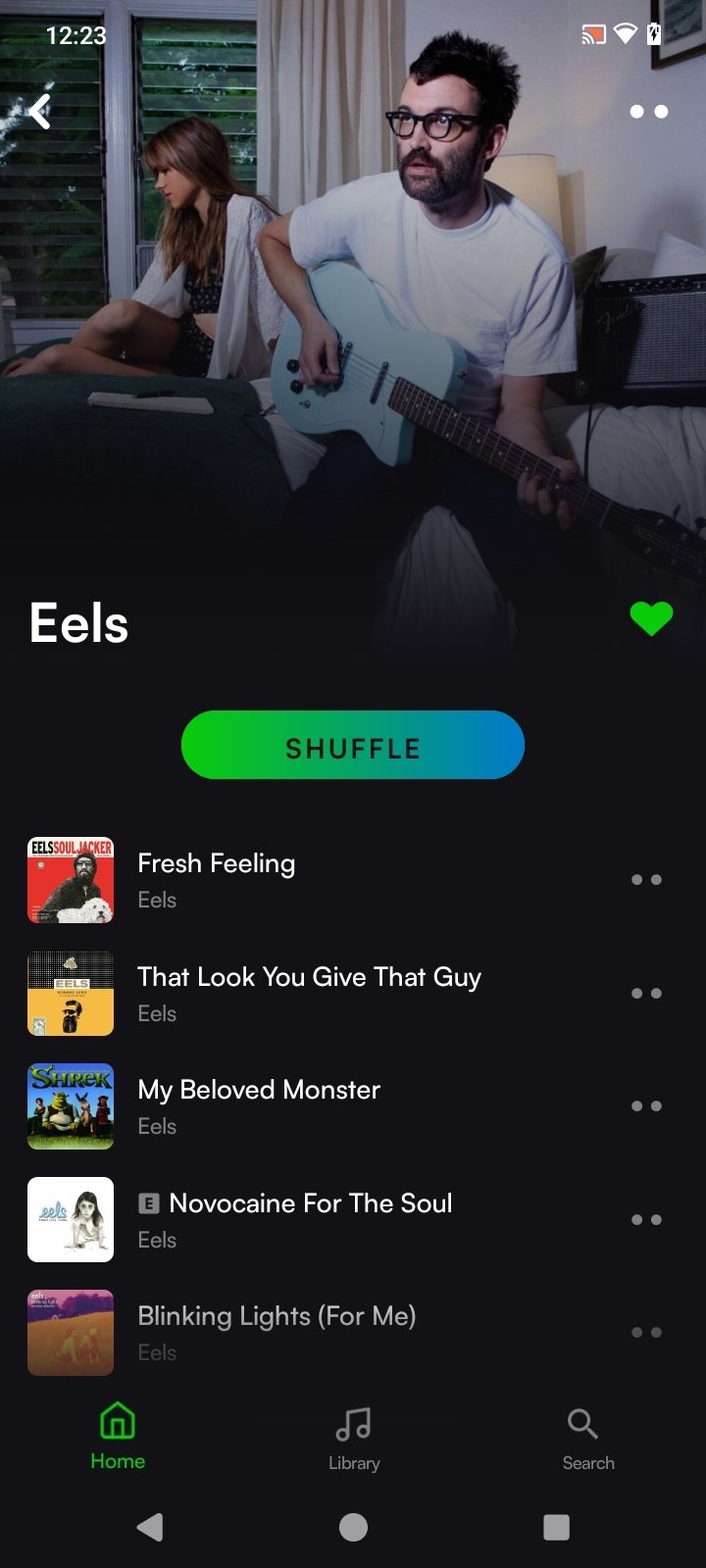
Task: Open options for Fresh Feeling
Action: coord(646,880)
